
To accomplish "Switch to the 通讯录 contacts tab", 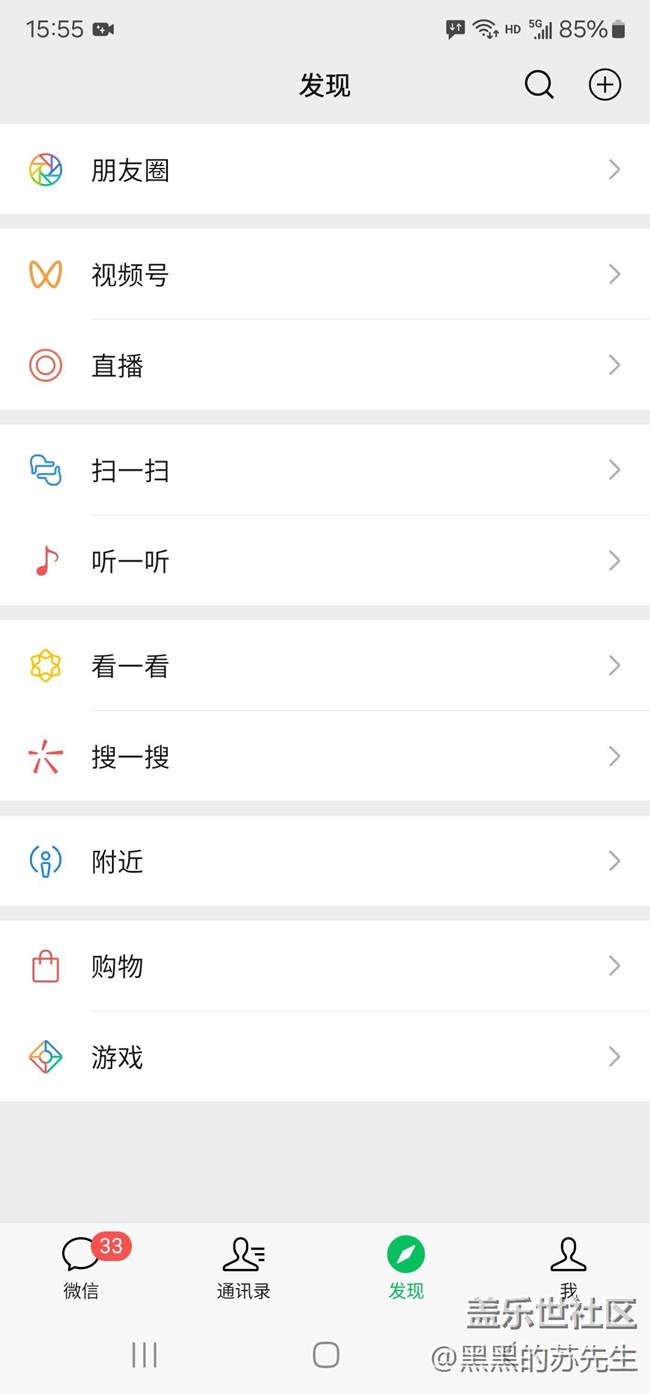I will click(244, 1266).
